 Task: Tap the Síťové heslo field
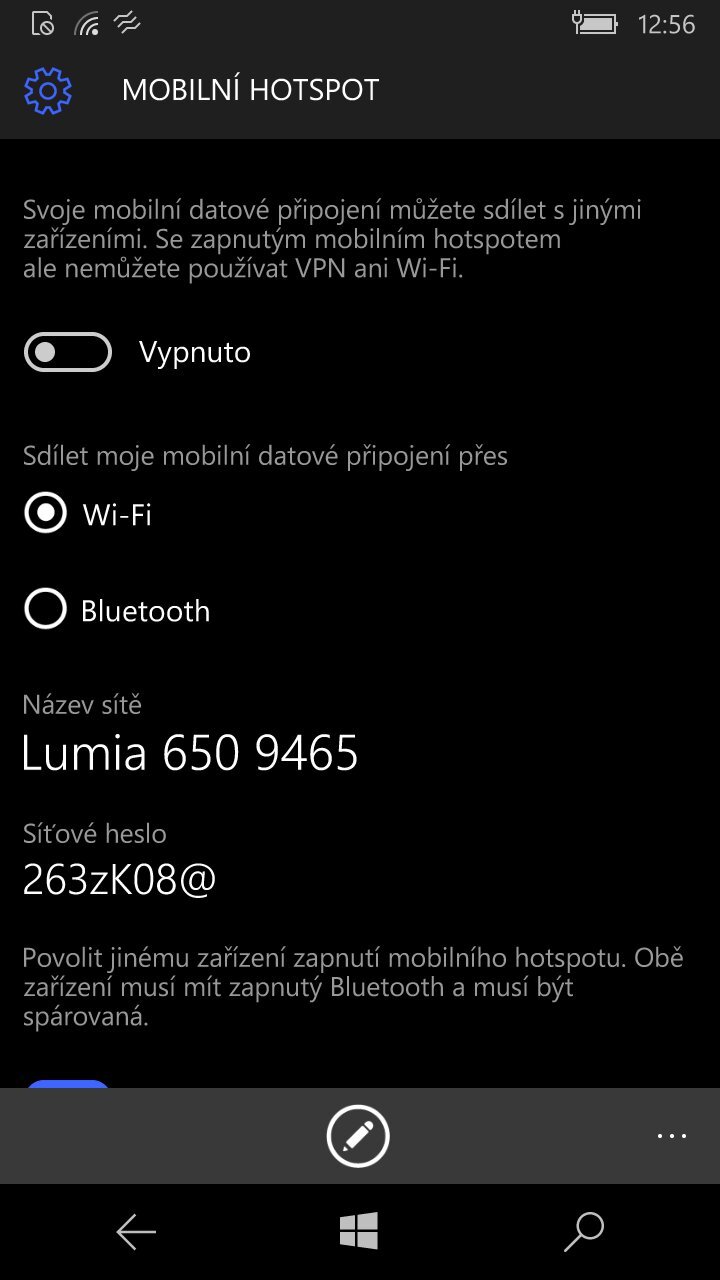point(94,833)
